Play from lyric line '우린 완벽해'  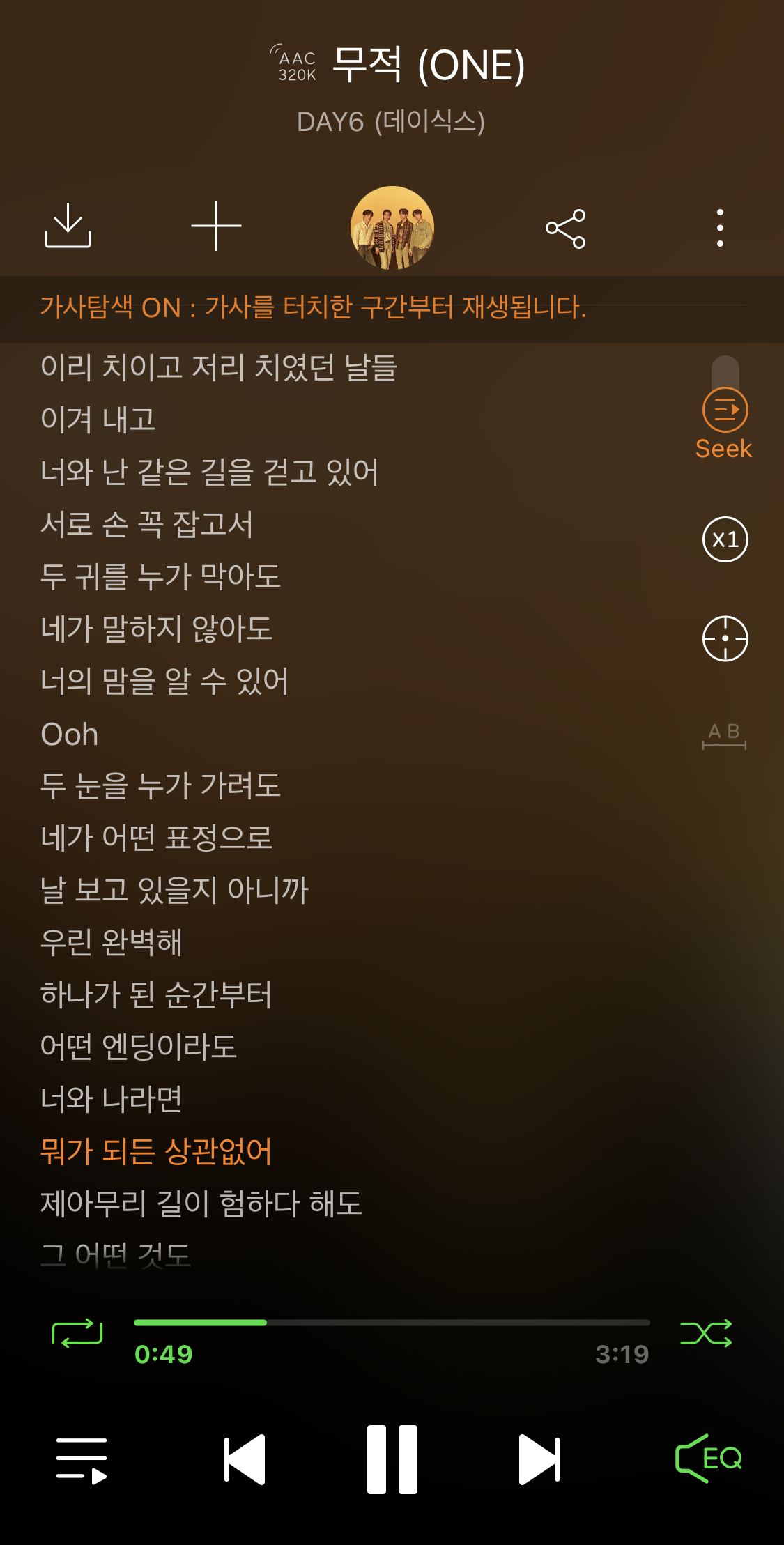point(112,942)
